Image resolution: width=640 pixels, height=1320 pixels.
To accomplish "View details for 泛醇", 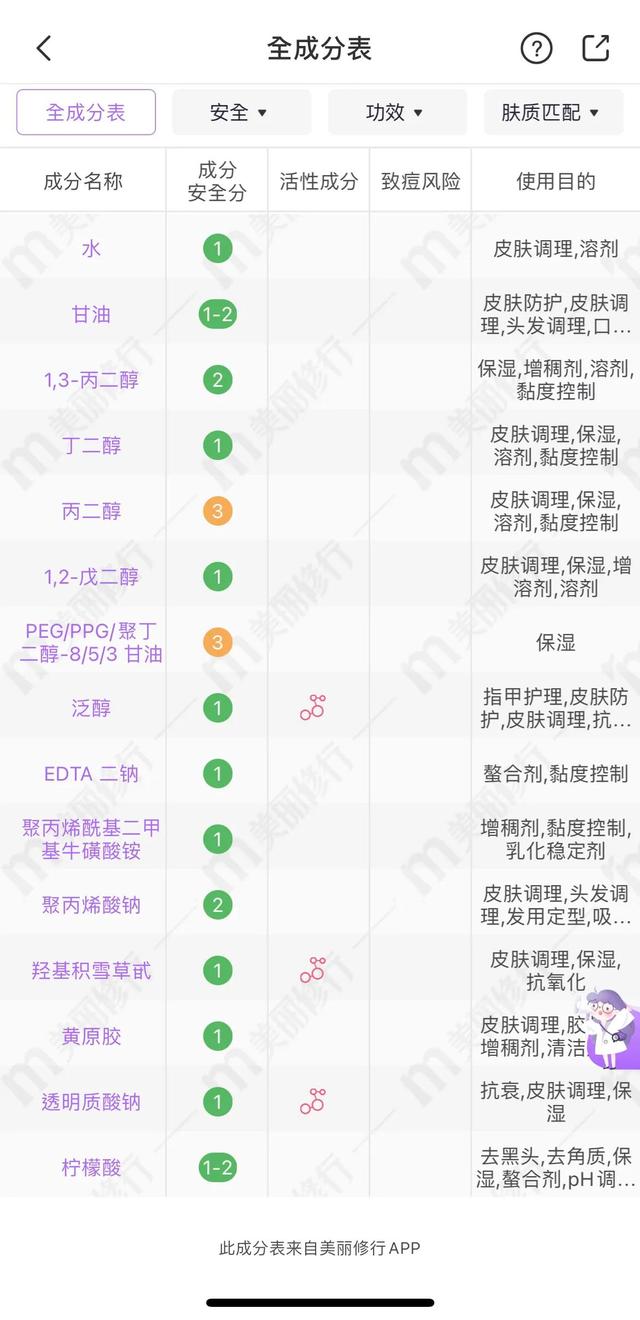I will click(x=91, y=709).
